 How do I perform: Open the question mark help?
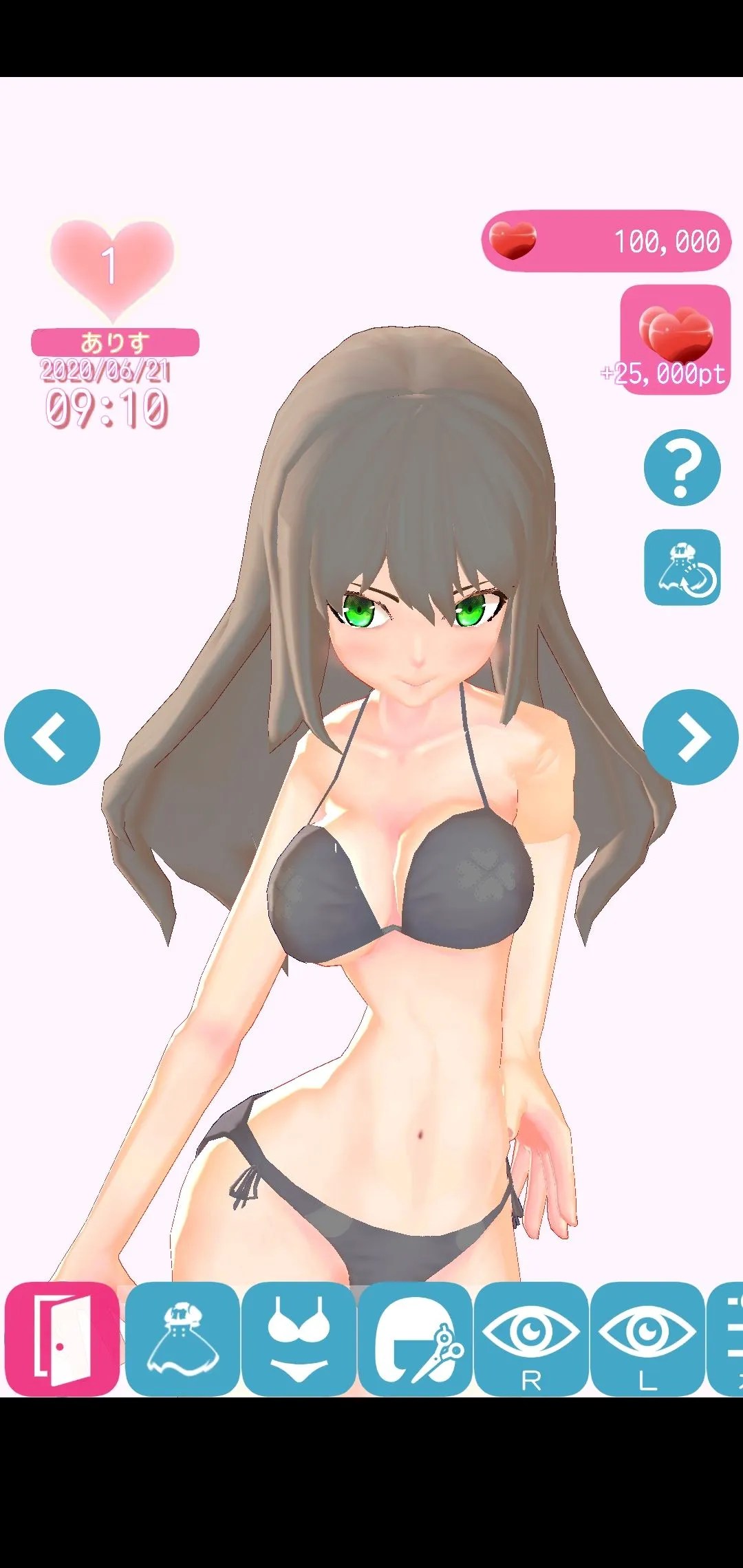(x=682, y=468)
